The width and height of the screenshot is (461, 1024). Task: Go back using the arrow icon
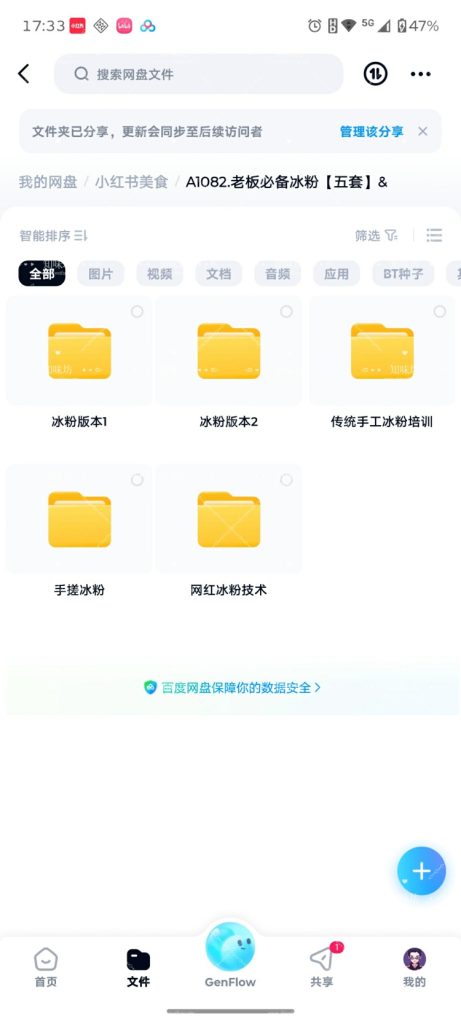point(24,74)
